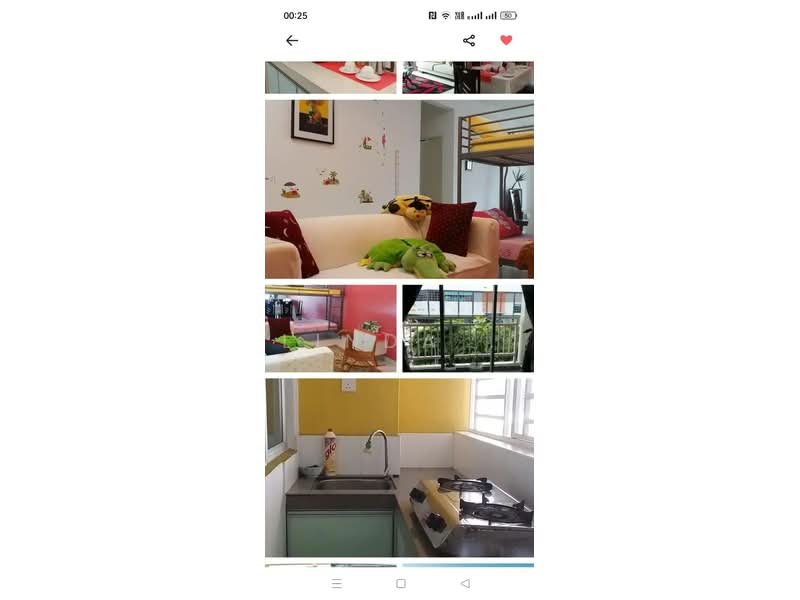
Task: Open the dining counter photo with cups
Action: (x=330, y=77)
